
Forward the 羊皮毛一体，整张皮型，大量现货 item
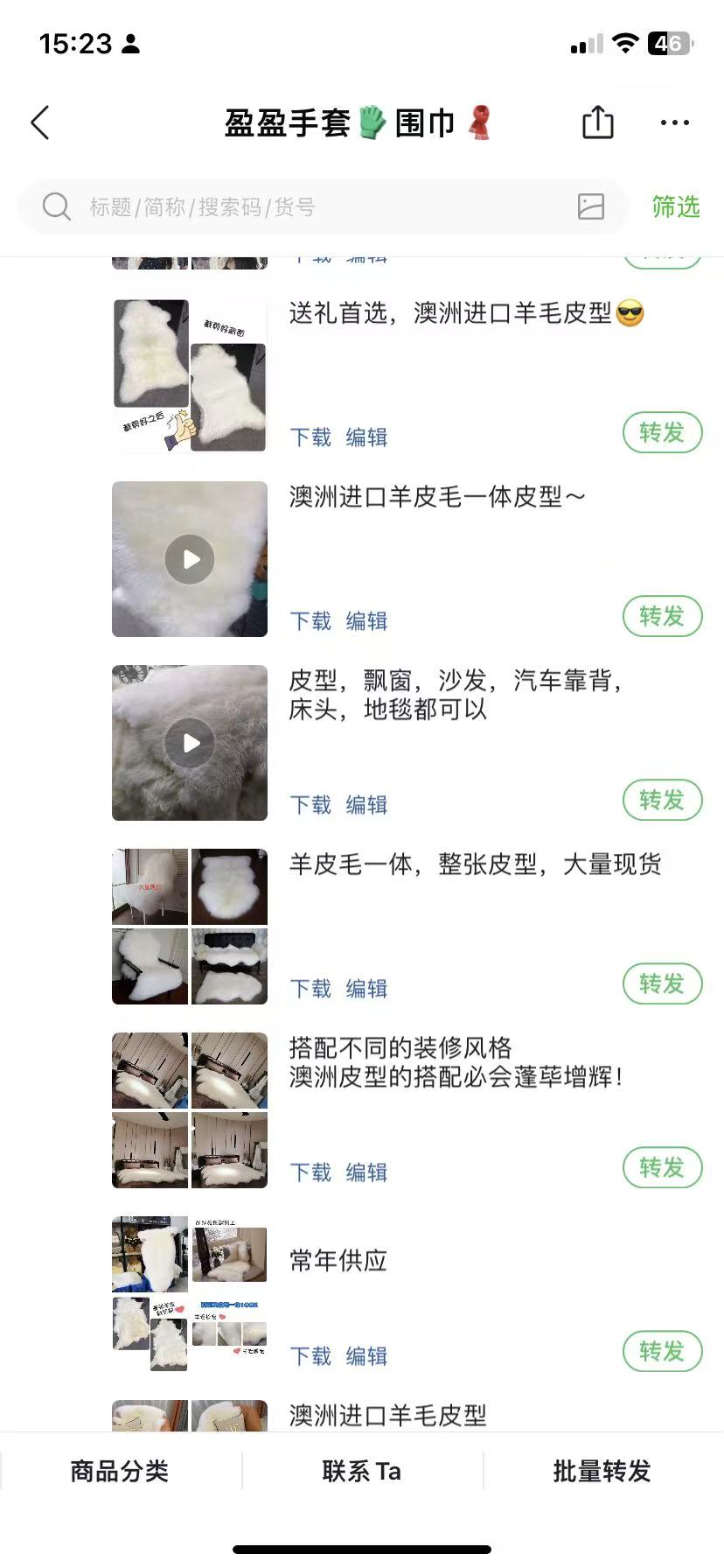click(662, 983)
